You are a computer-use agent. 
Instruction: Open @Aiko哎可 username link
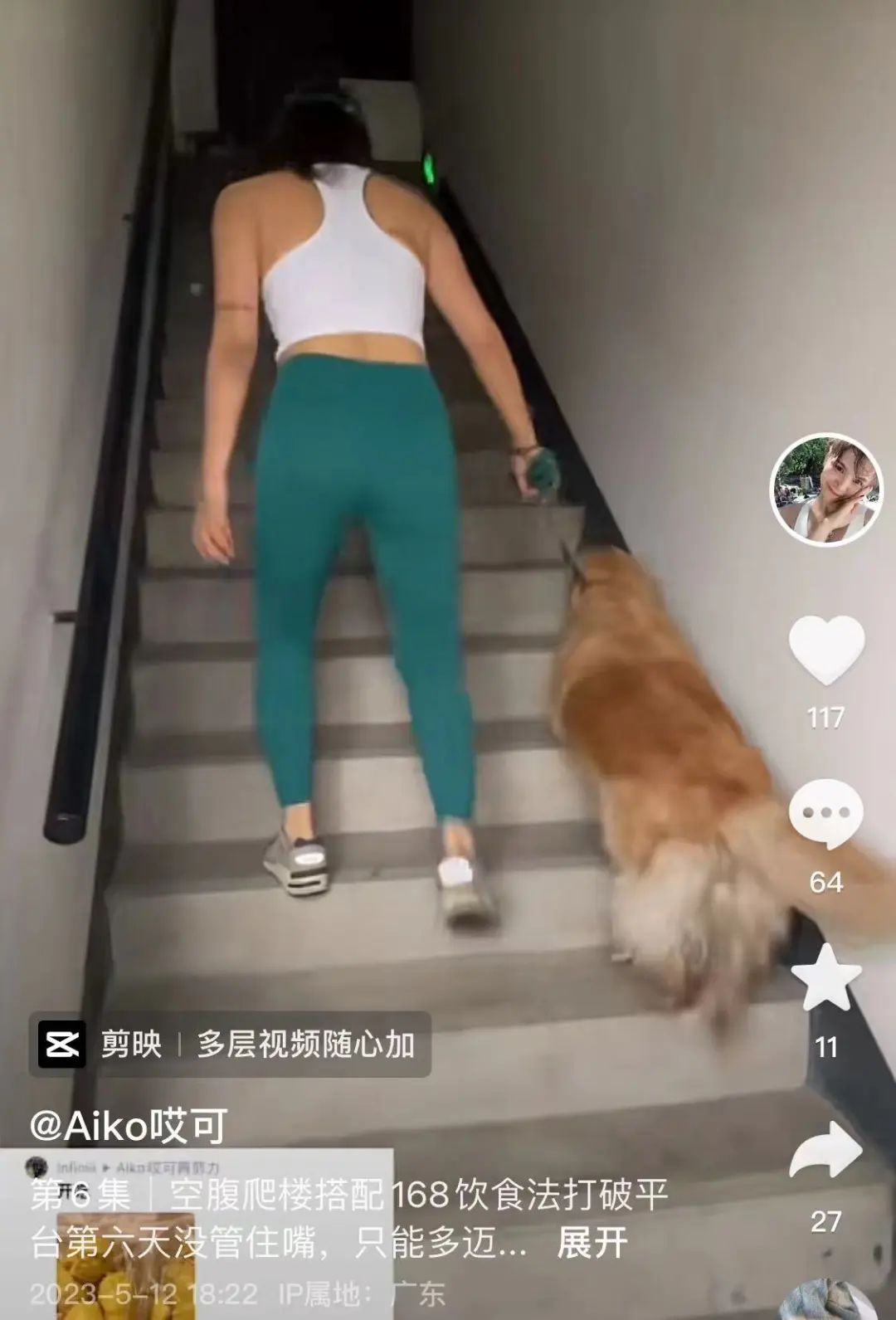[x=129, y=1125]
